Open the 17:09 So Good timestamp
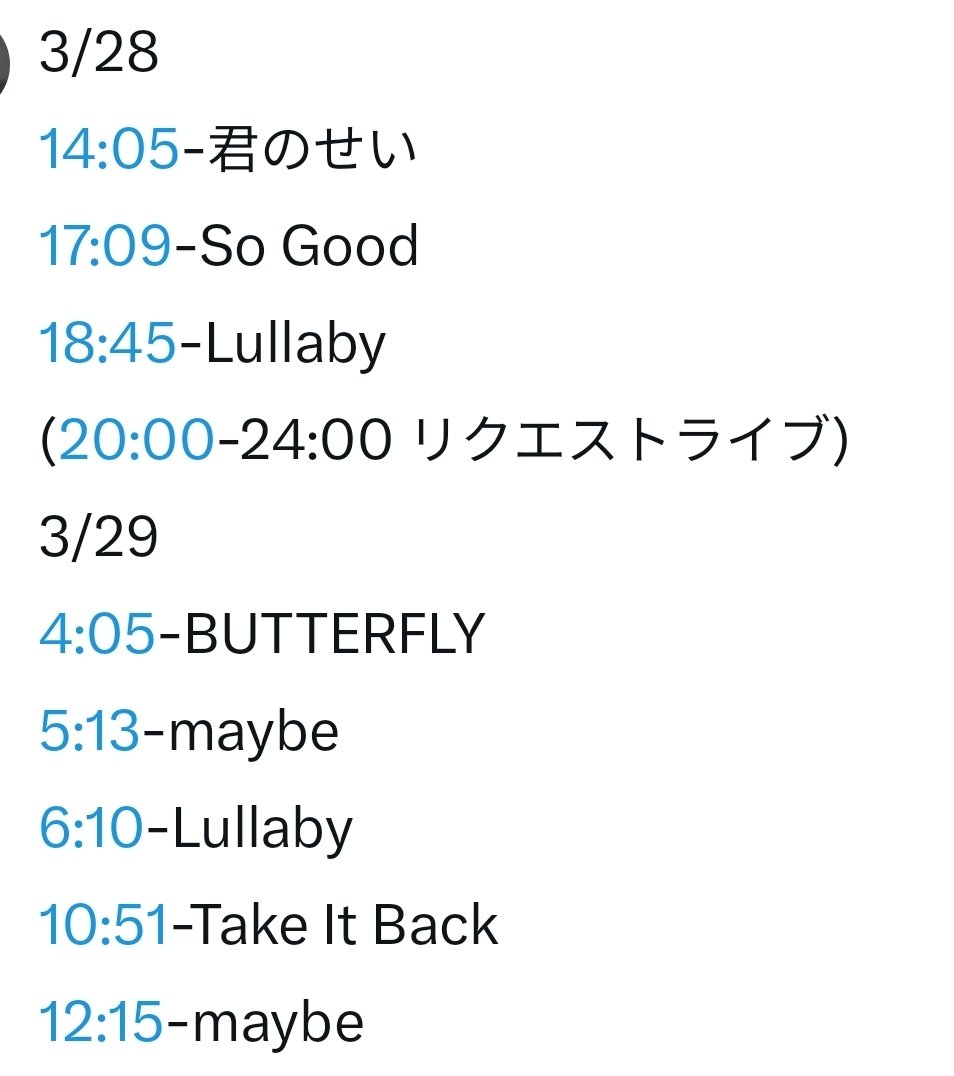Viewport: 954px width, 1076px height. point(106,247)
